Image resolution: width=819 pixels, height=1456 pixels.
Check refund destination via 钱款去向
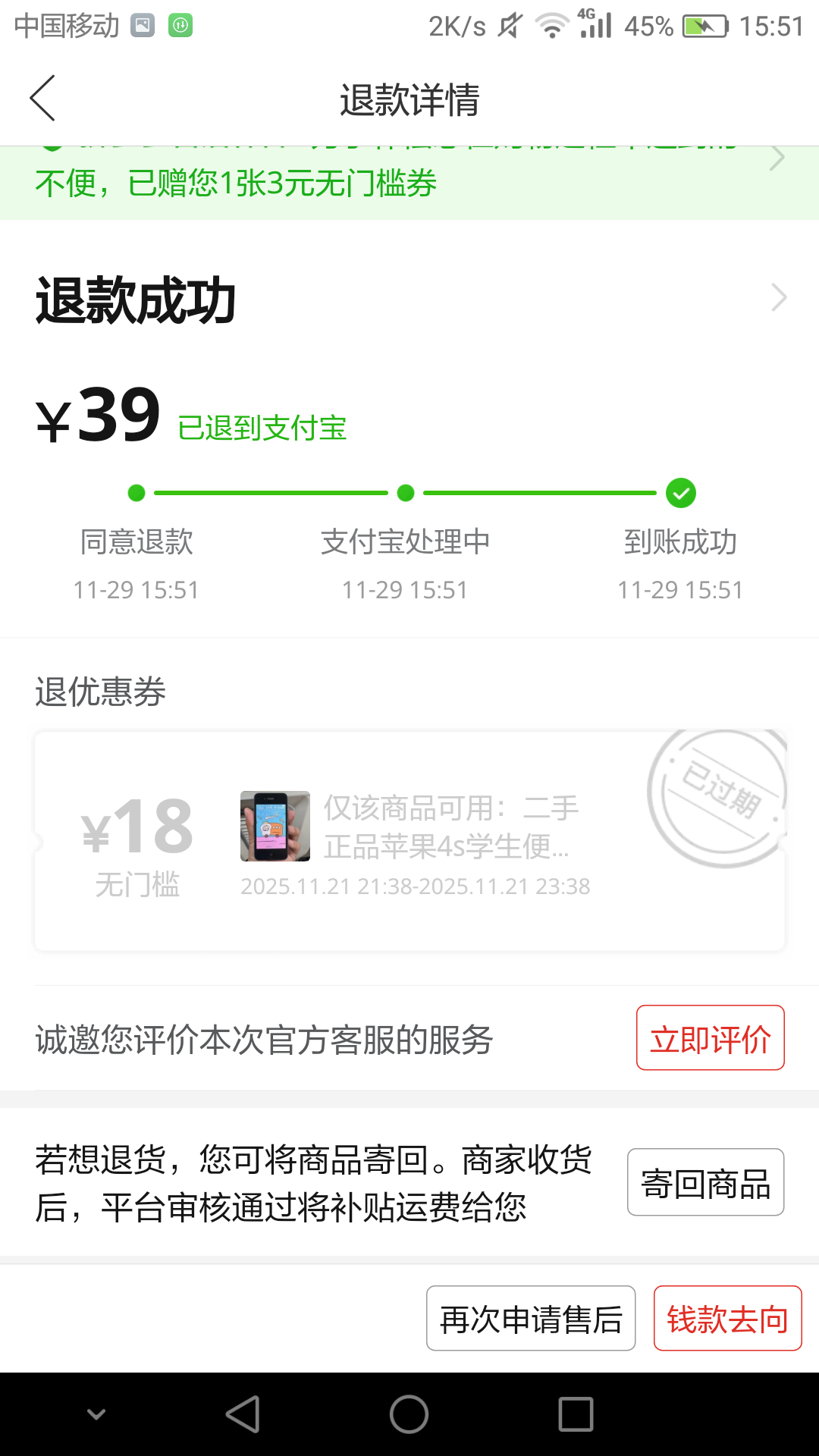click(727, 1319)
